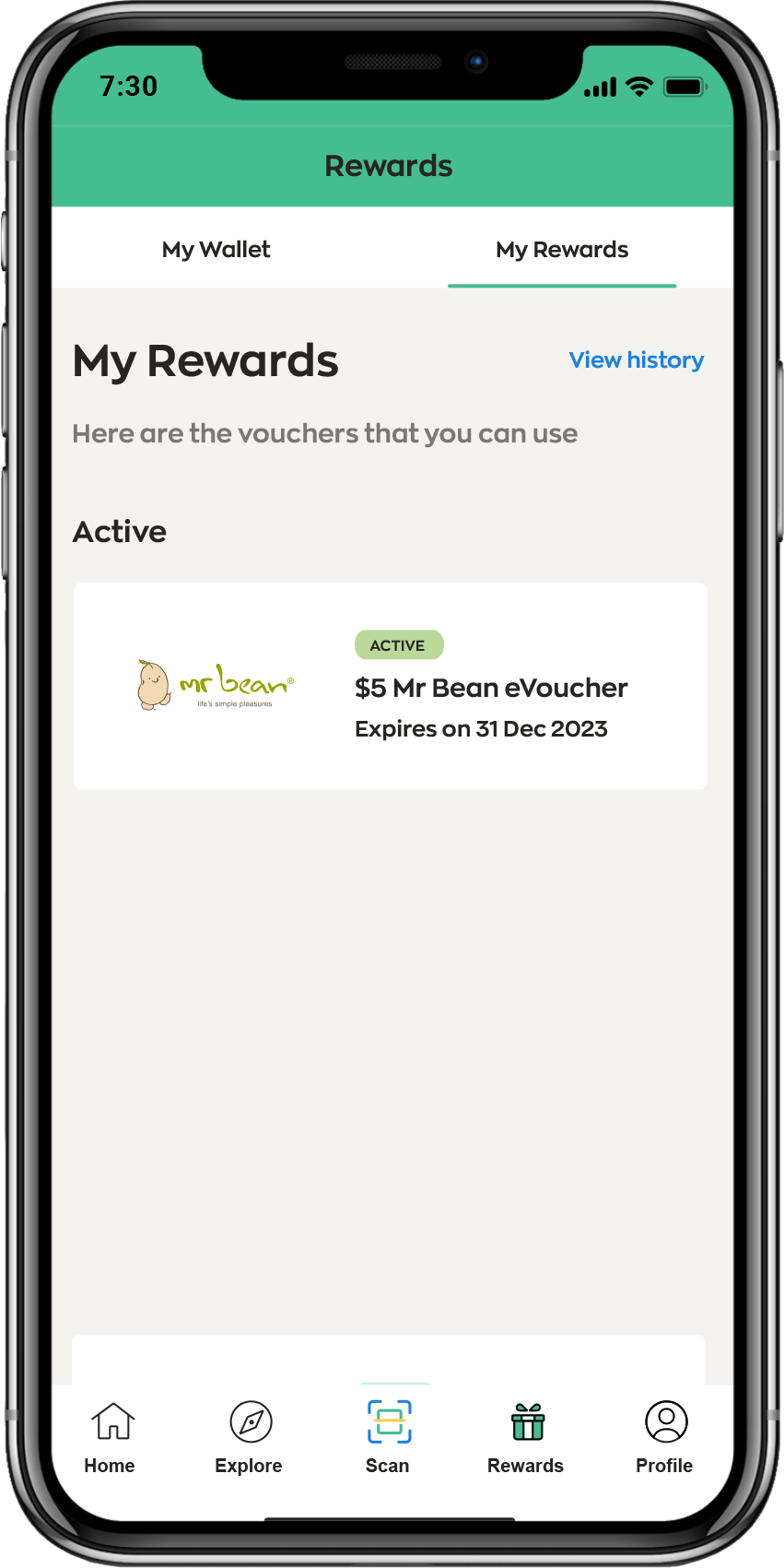Open View history link
Screen dimensions: 784x1568
click(x=636, y=360)
